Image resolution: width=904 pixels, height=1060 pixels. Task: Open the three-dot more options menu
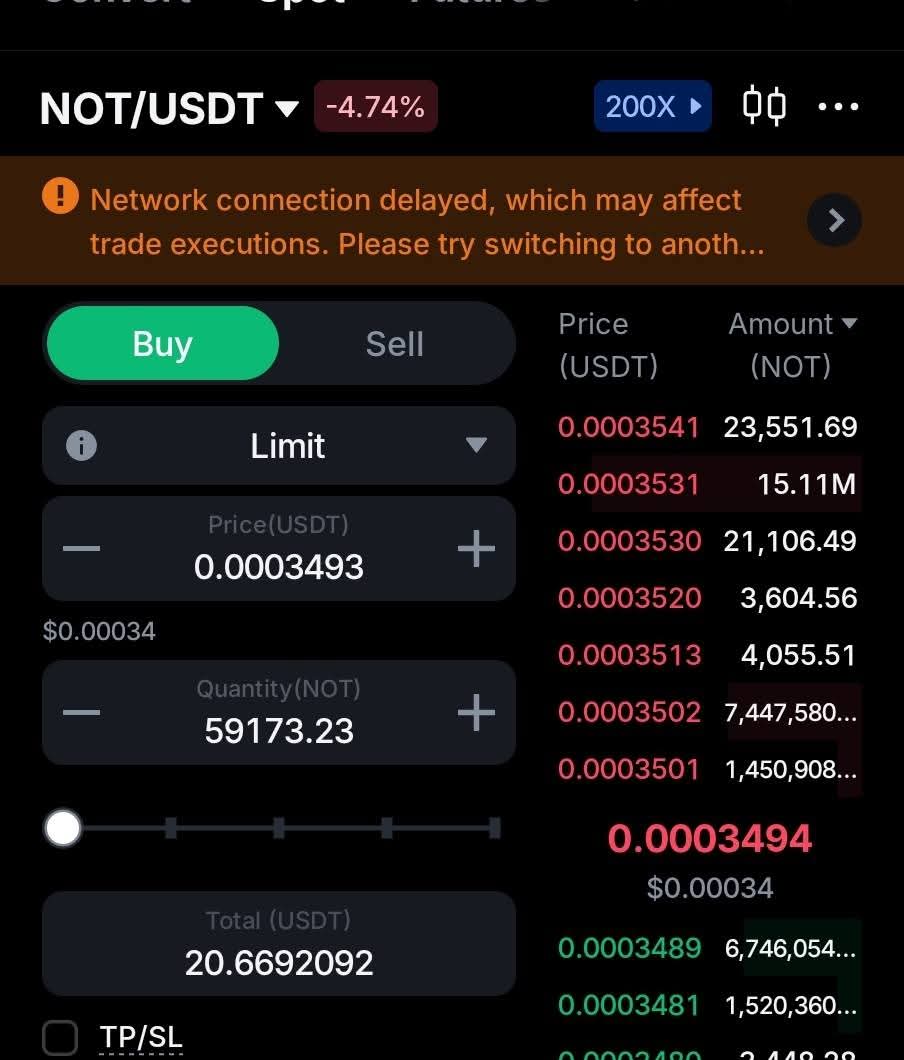tap(838, 107)
